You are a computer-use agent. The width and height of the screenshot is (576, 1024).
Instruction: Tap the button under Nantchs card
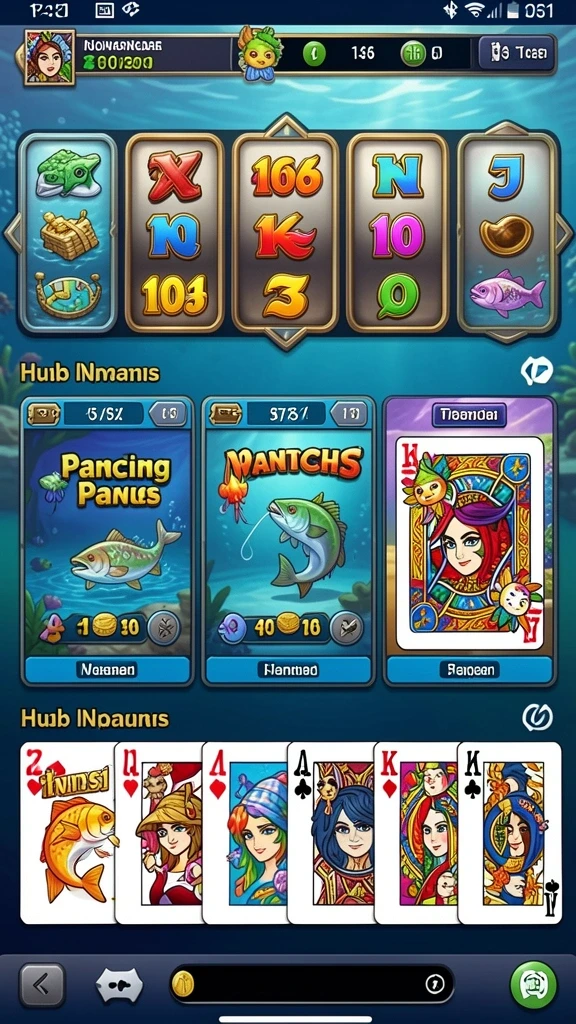click(x=288, y=669)
